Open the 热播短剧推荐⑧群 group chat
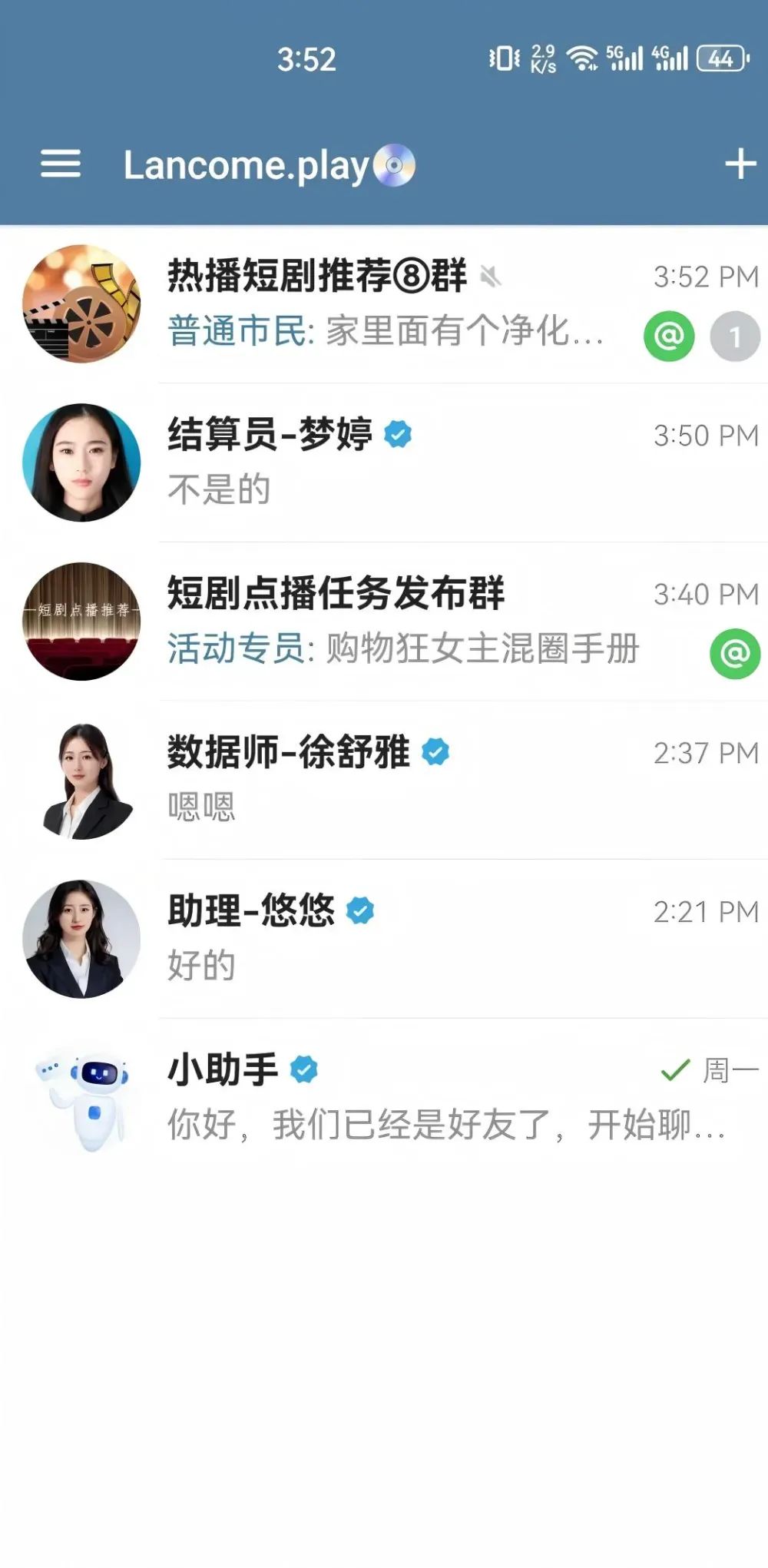Viewport: 768px width, 1568px height. [x=384, y=304]
